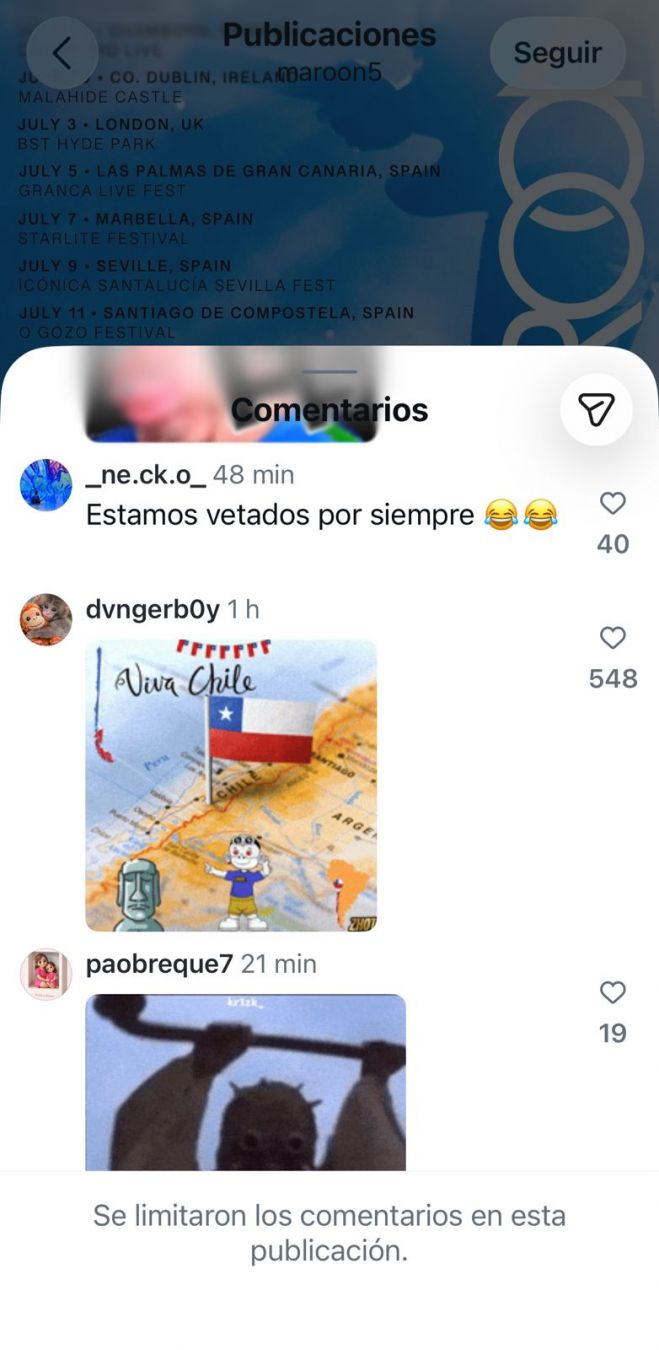659x1350 pixels.
Task: View the Viva Chile GIF from dvngerb0y
Action: 231,785
